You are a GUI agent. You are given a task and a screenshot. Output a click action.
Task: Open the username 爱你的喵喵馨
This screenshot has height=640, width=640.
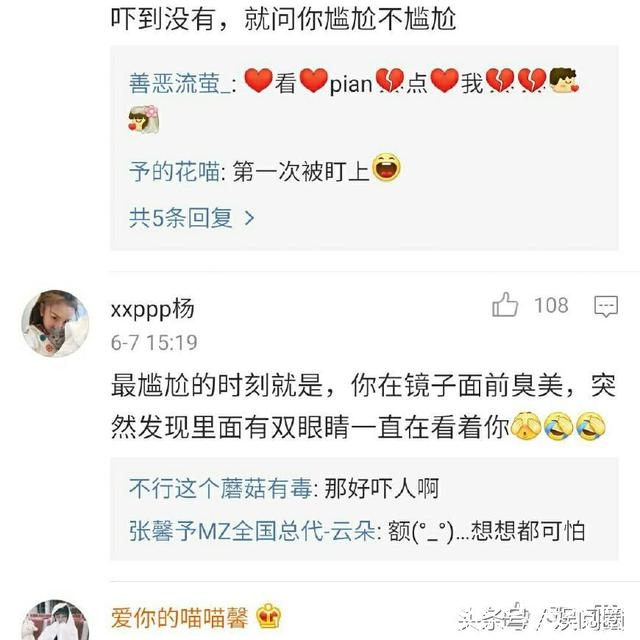coord(178,616)
